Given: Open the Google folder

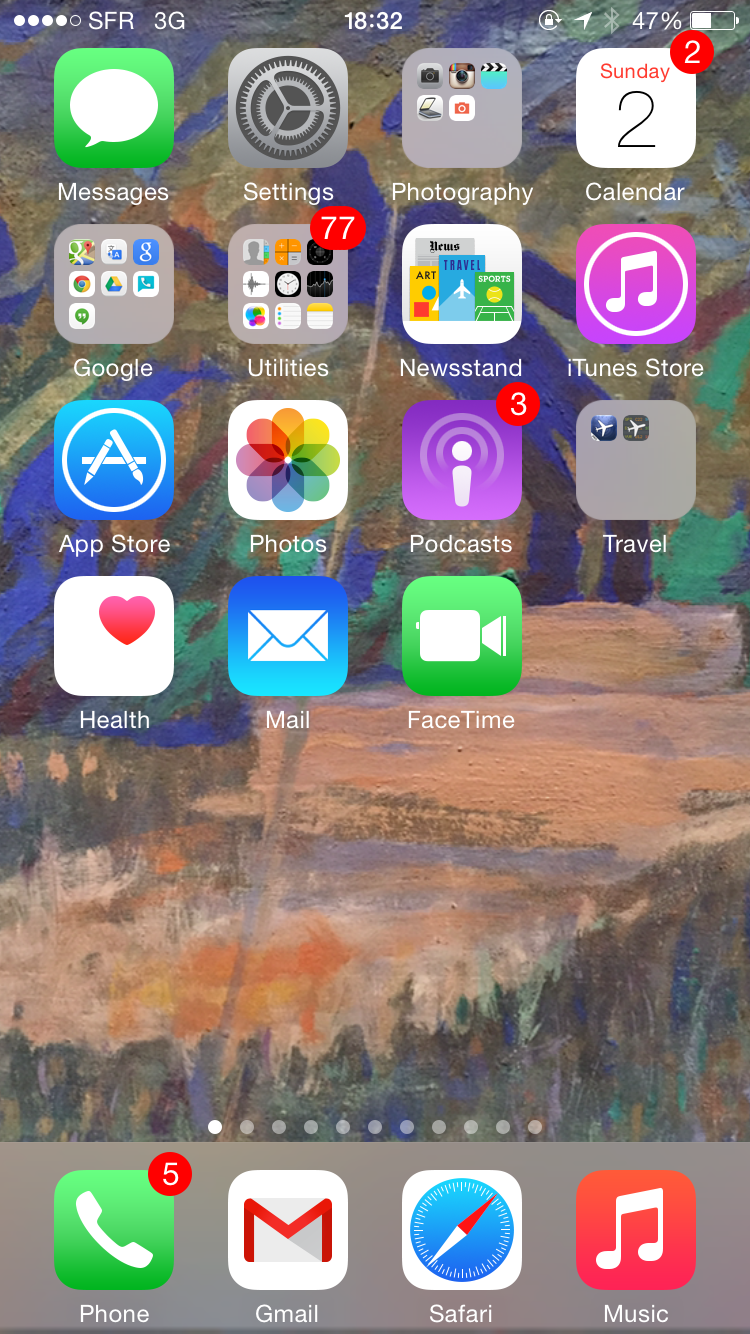Looking at the screenshot, I should [114, 284].
